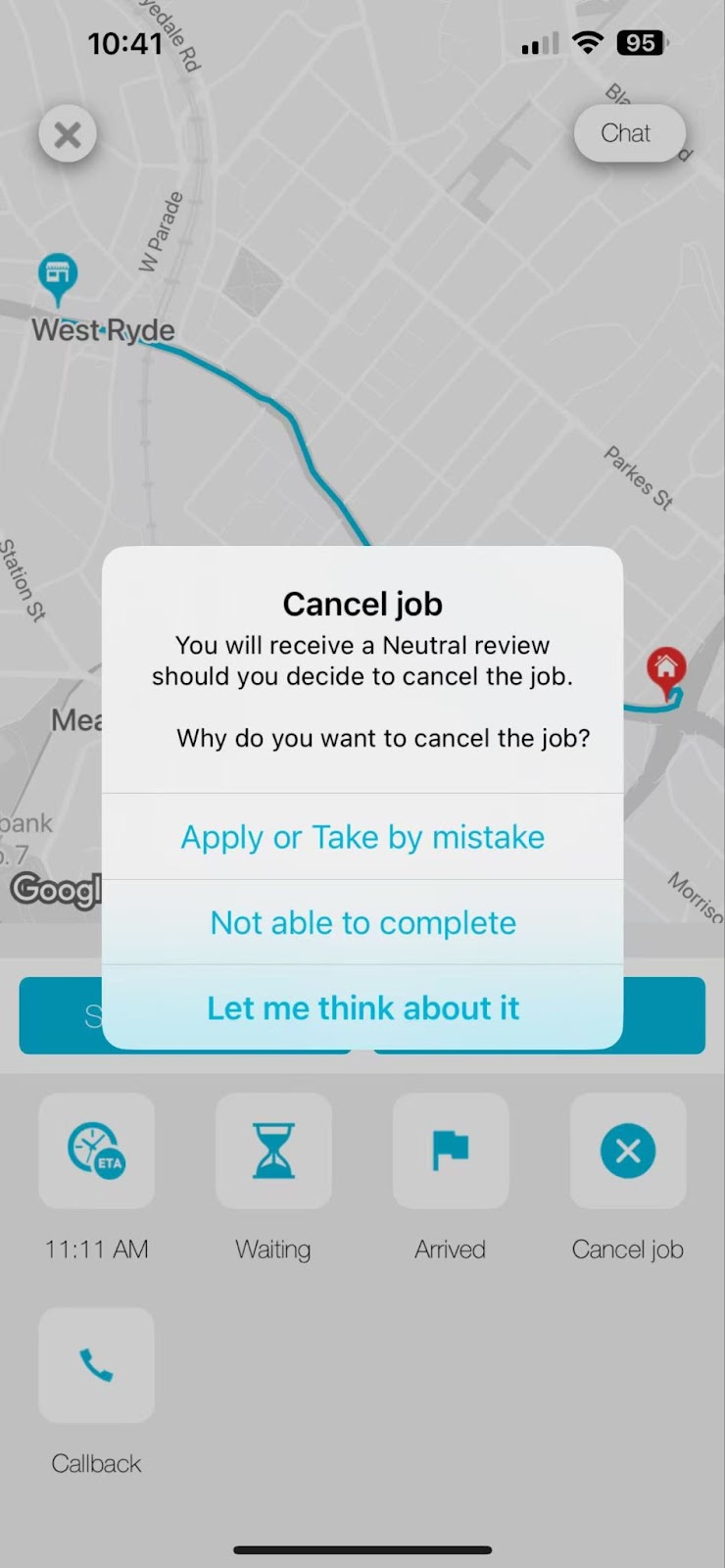Tap the 11:11 AM ETA button
Screen dimensions: 725x1568
pyautogui.click(x=96, y=1151)
